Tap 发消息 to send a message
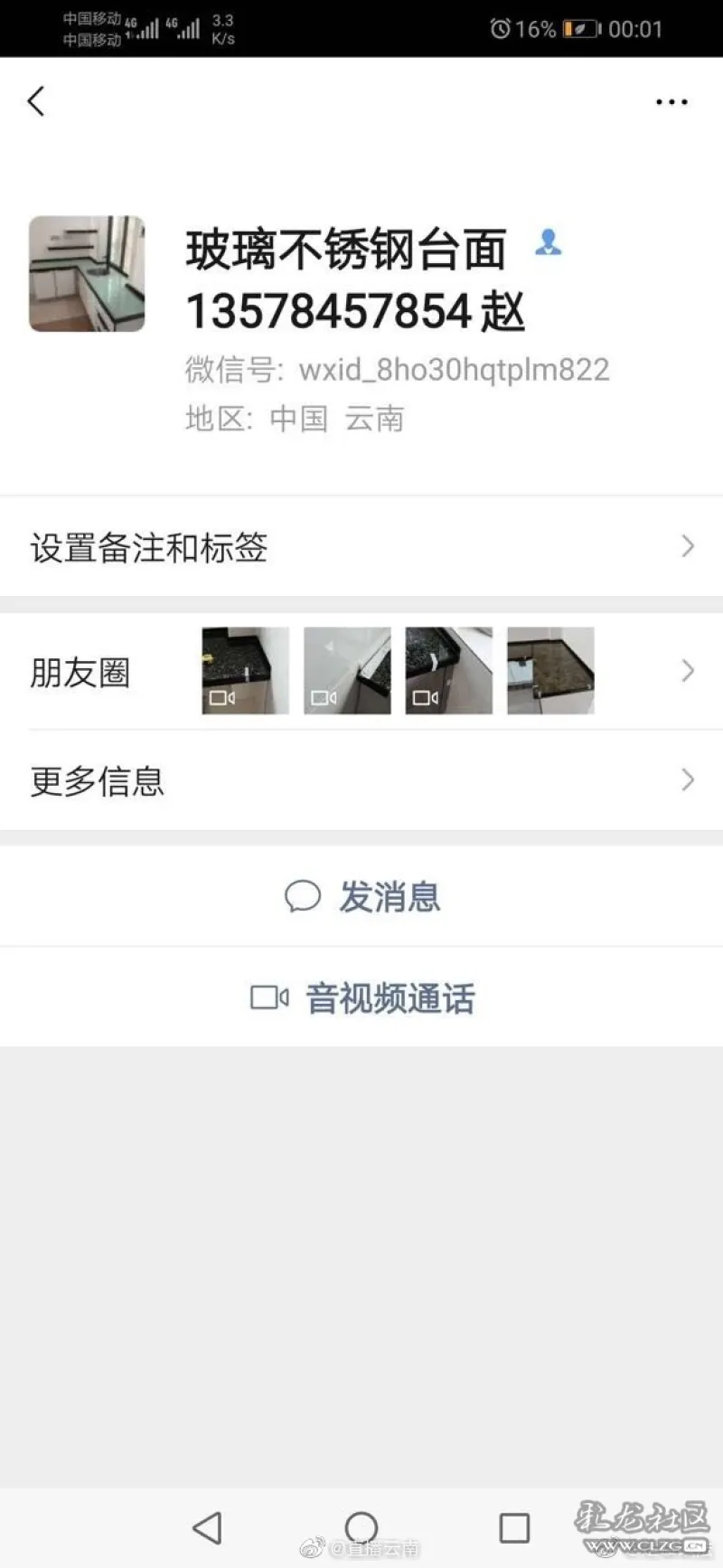 click(362, 897)
